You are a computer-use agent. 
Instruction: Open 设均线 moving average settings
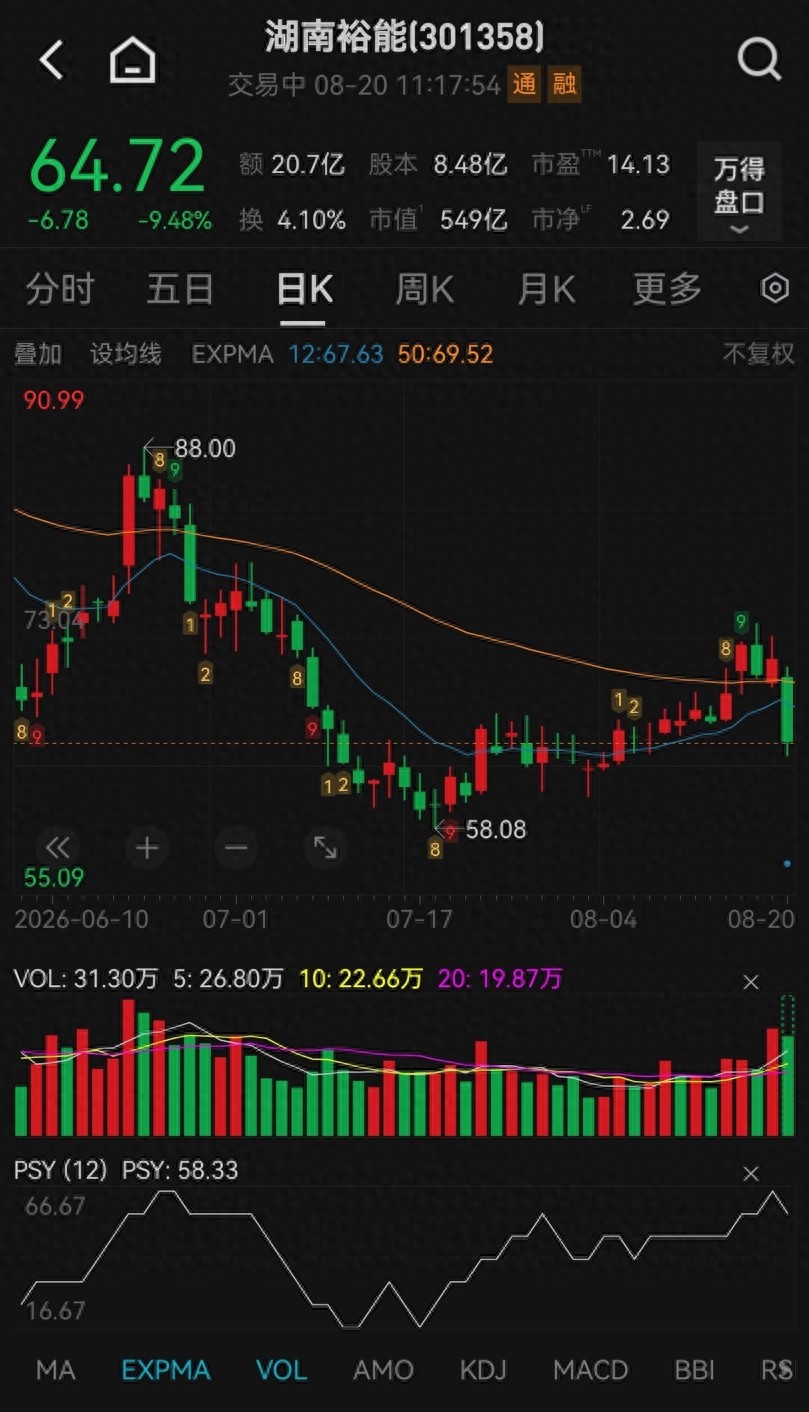pos(126,354)
